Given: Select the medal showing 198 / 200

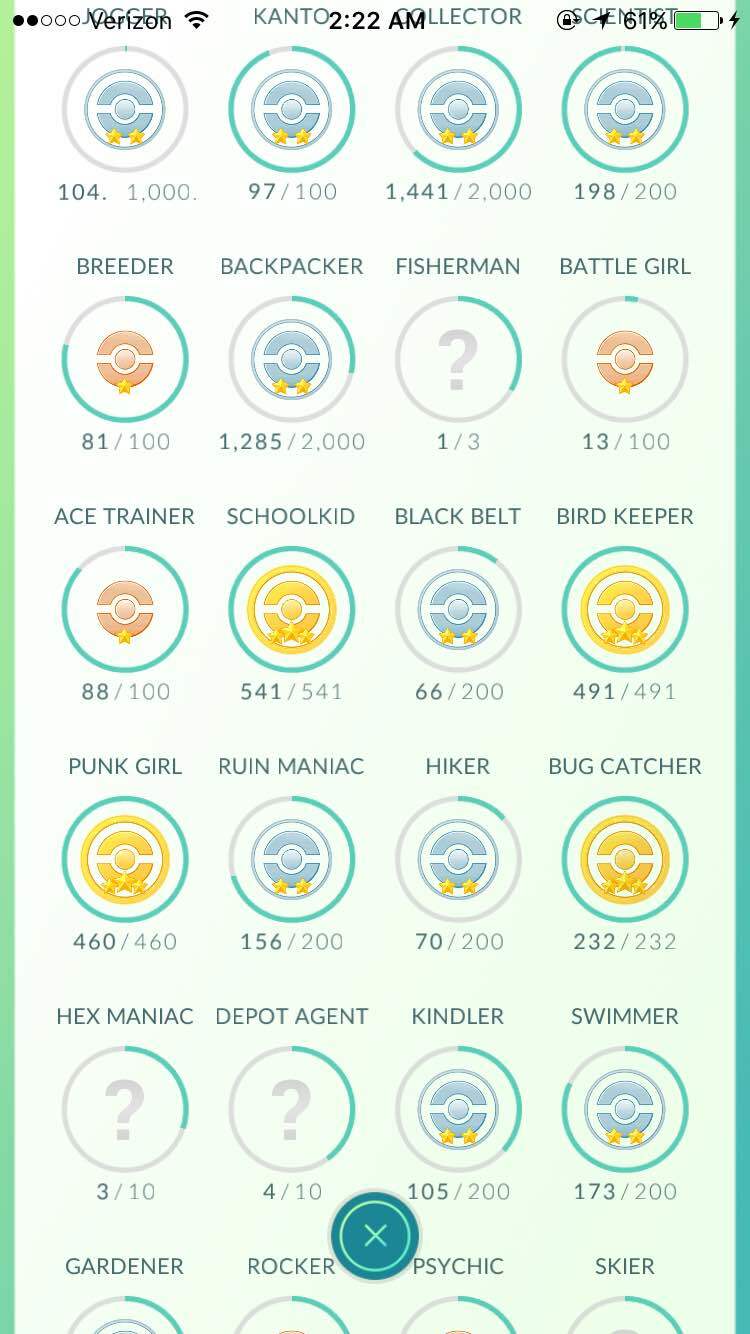Looking at the screenshot, I should pos(625,109).
